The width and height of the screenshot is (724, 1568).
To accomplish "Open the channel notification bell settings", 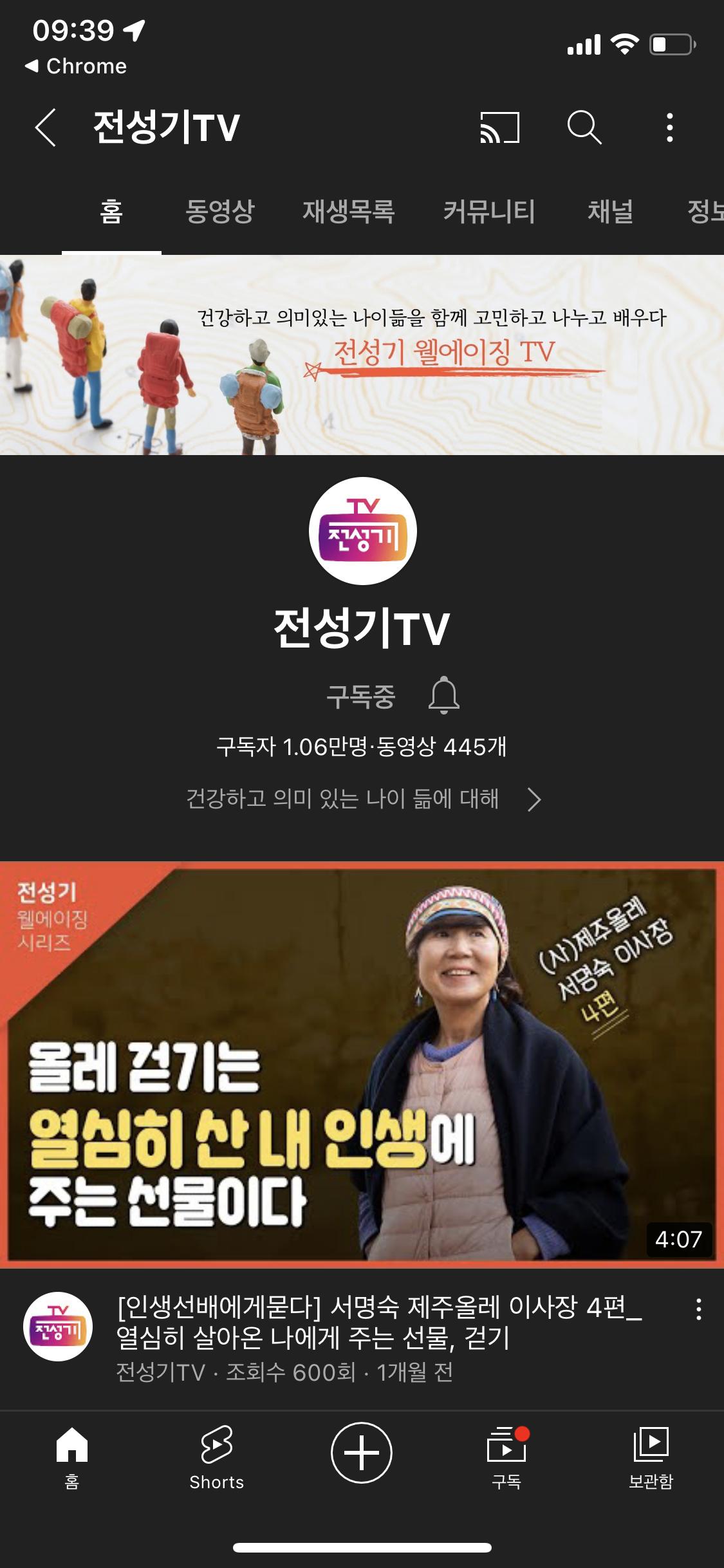I will tap(444, 695).
